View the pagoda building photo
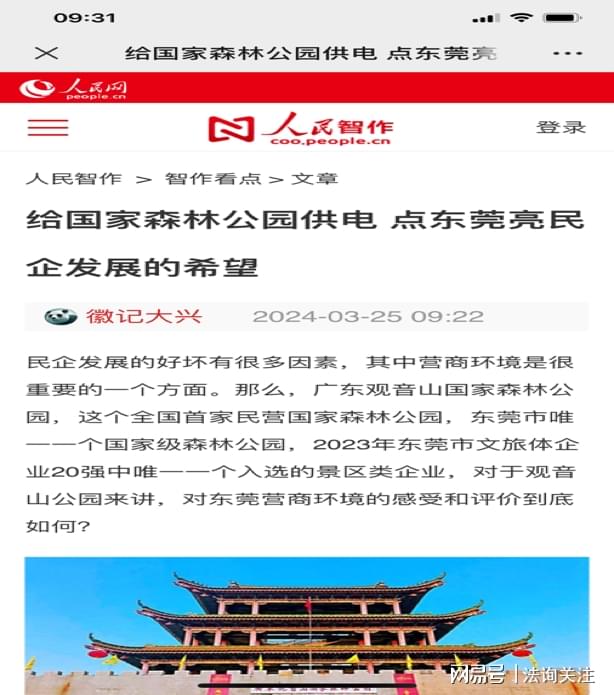Viewport: 614px width, 695px height. point(306,625)
